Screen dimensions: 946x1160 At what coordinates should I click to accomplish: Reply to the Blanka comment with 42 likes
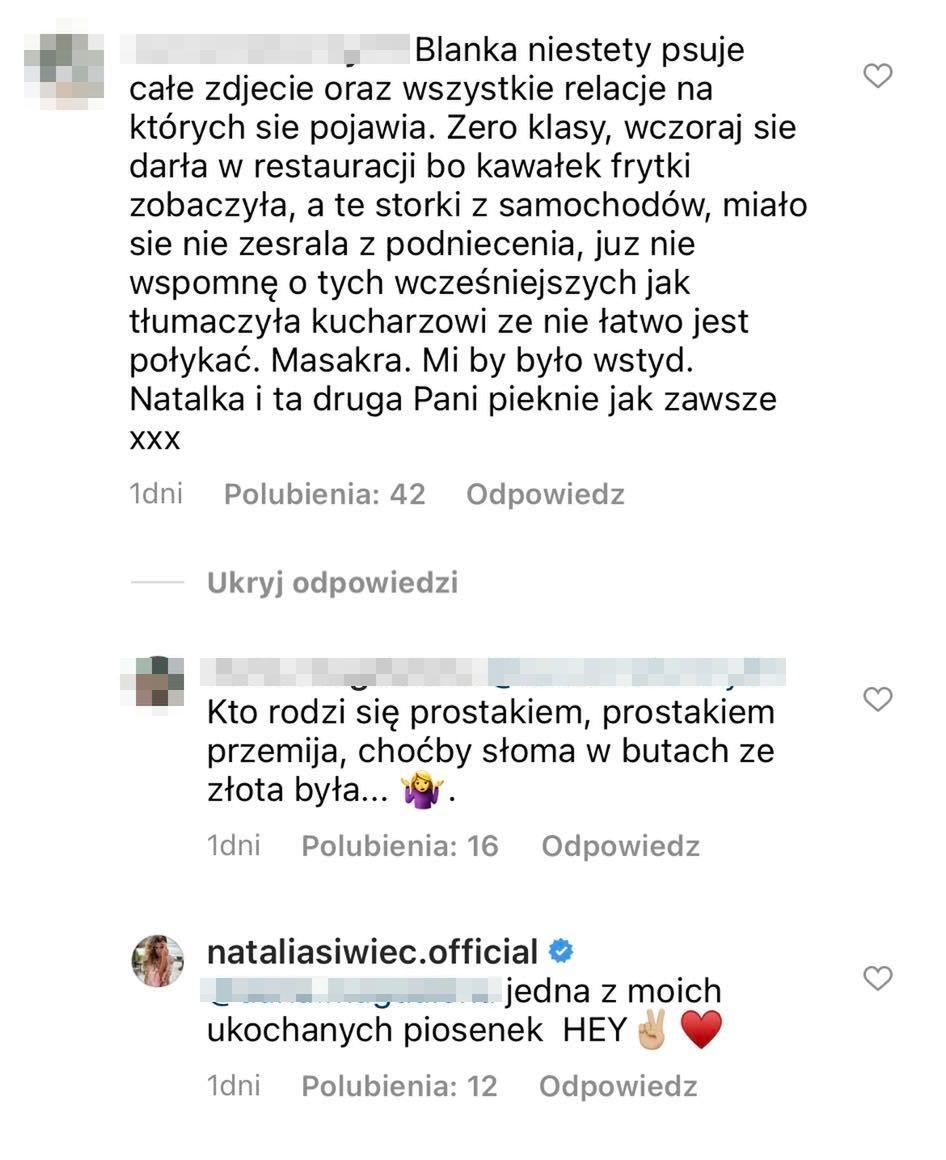click(x=545, y=494)
